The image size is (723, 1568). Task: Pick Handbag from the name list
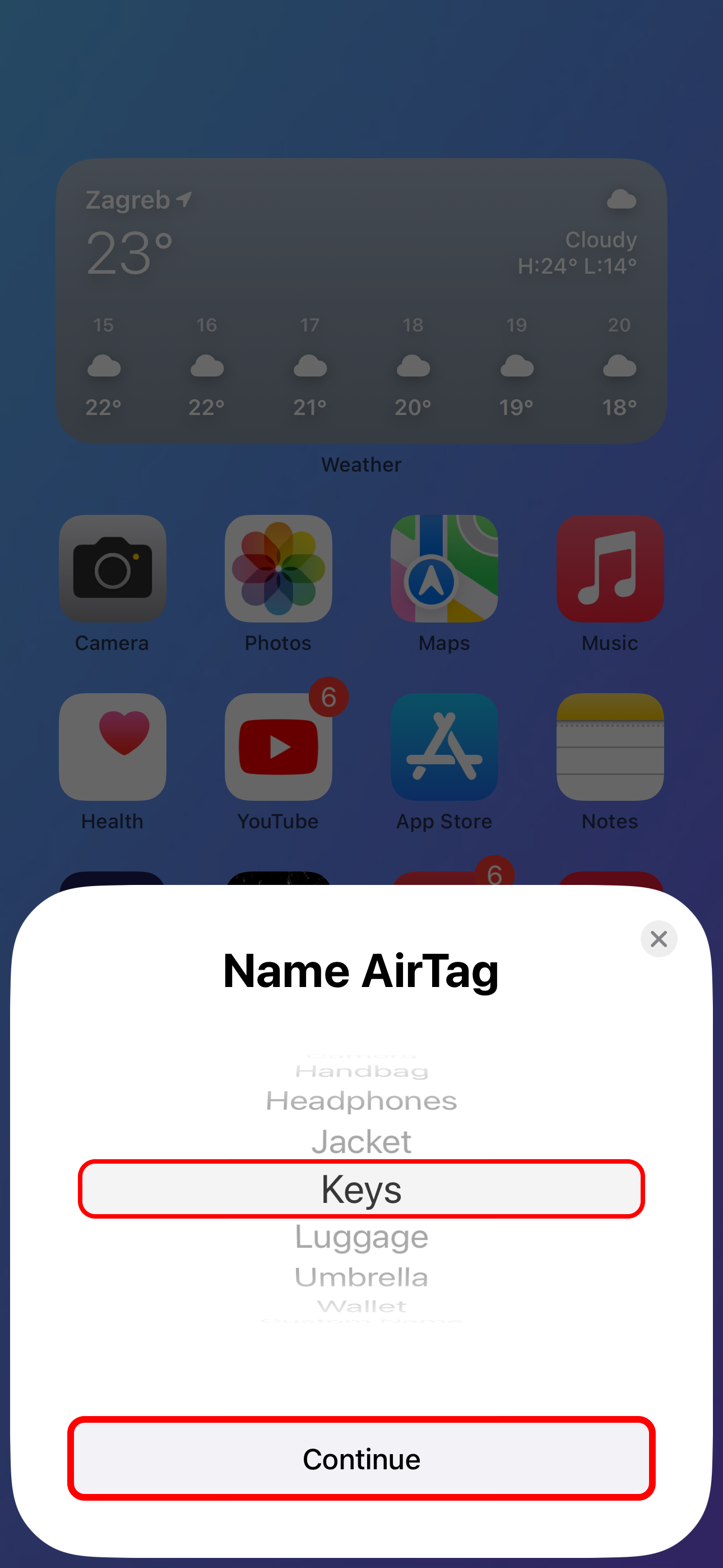point(361,1071)
